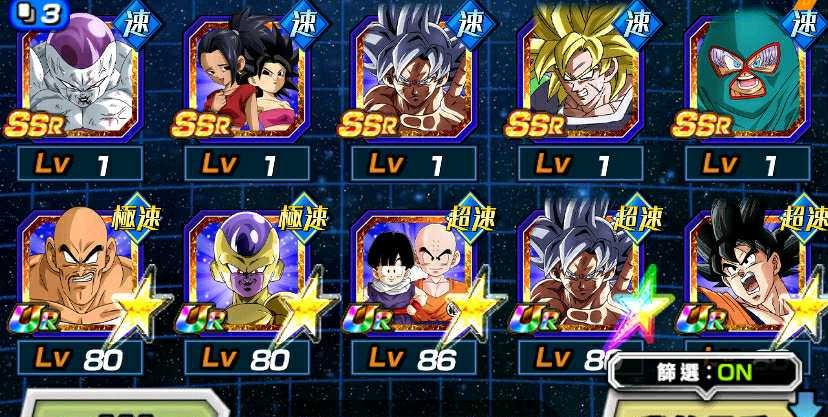
Task: Select the SSR Super Saiyan 3 Broly card
Action: 578,85
